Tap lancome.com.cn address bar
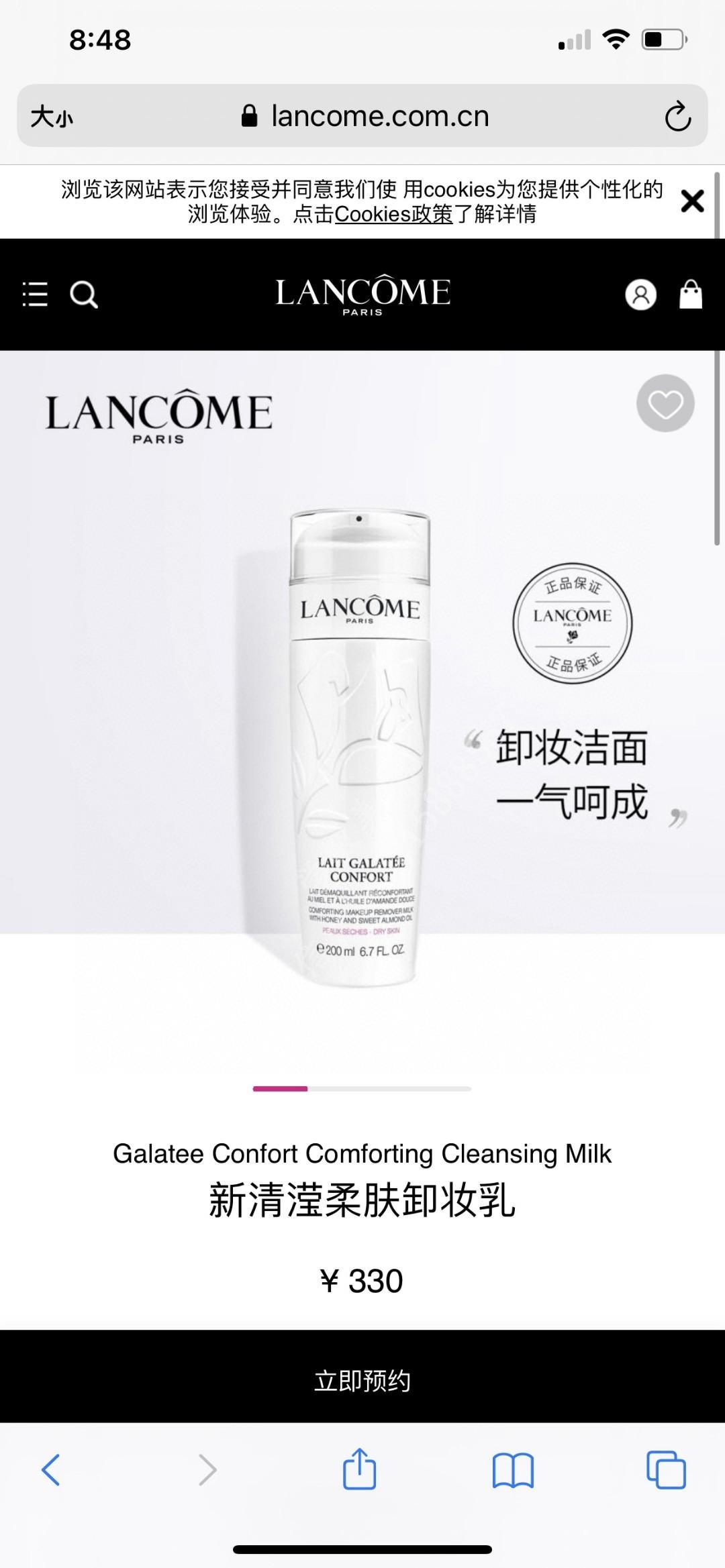Viewport: 725px width, 1568px height. pyautogui.click(x=366, y=117)
